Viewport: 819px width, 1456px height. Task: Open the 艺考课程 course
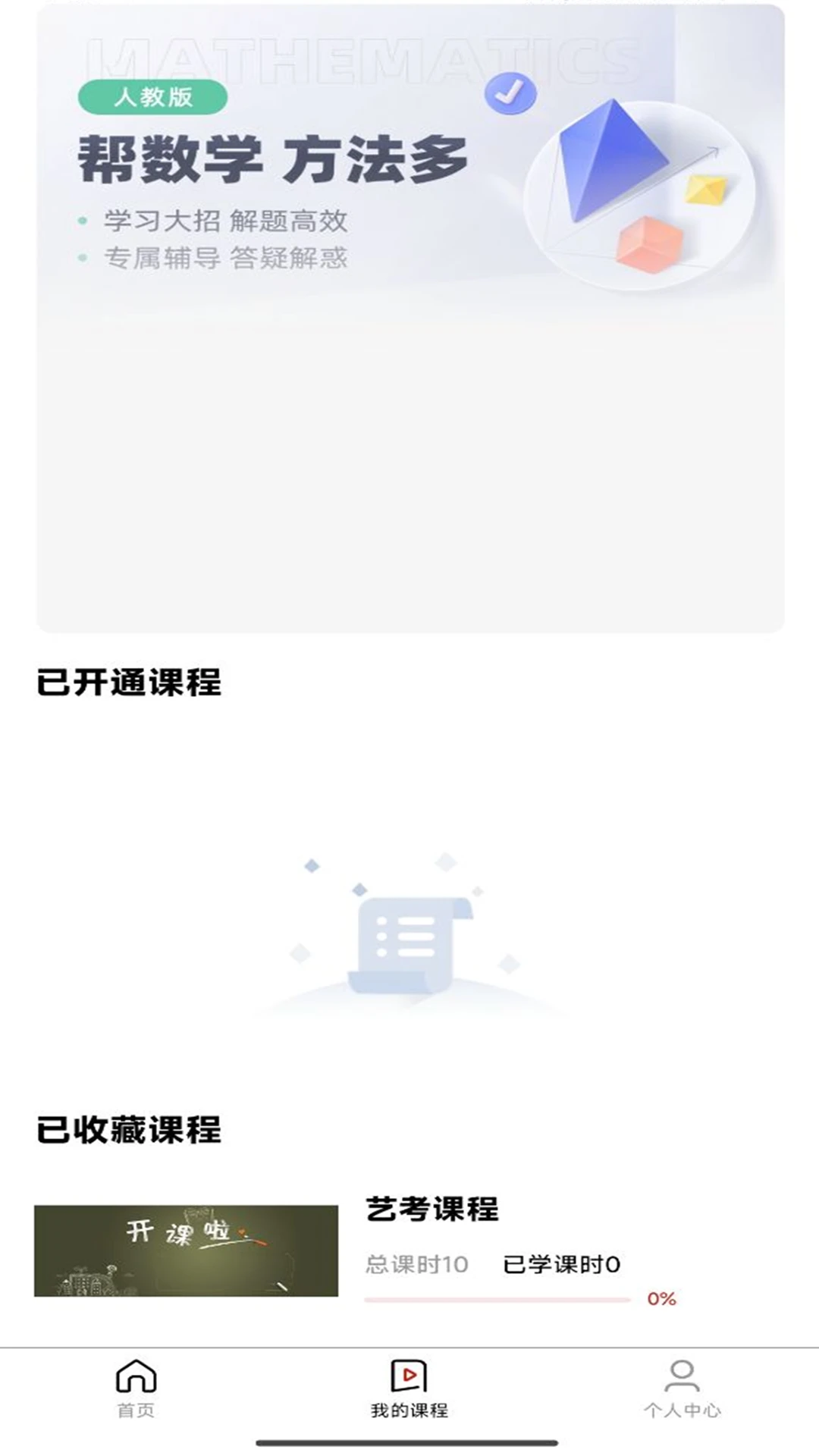tap(431, 1210)
